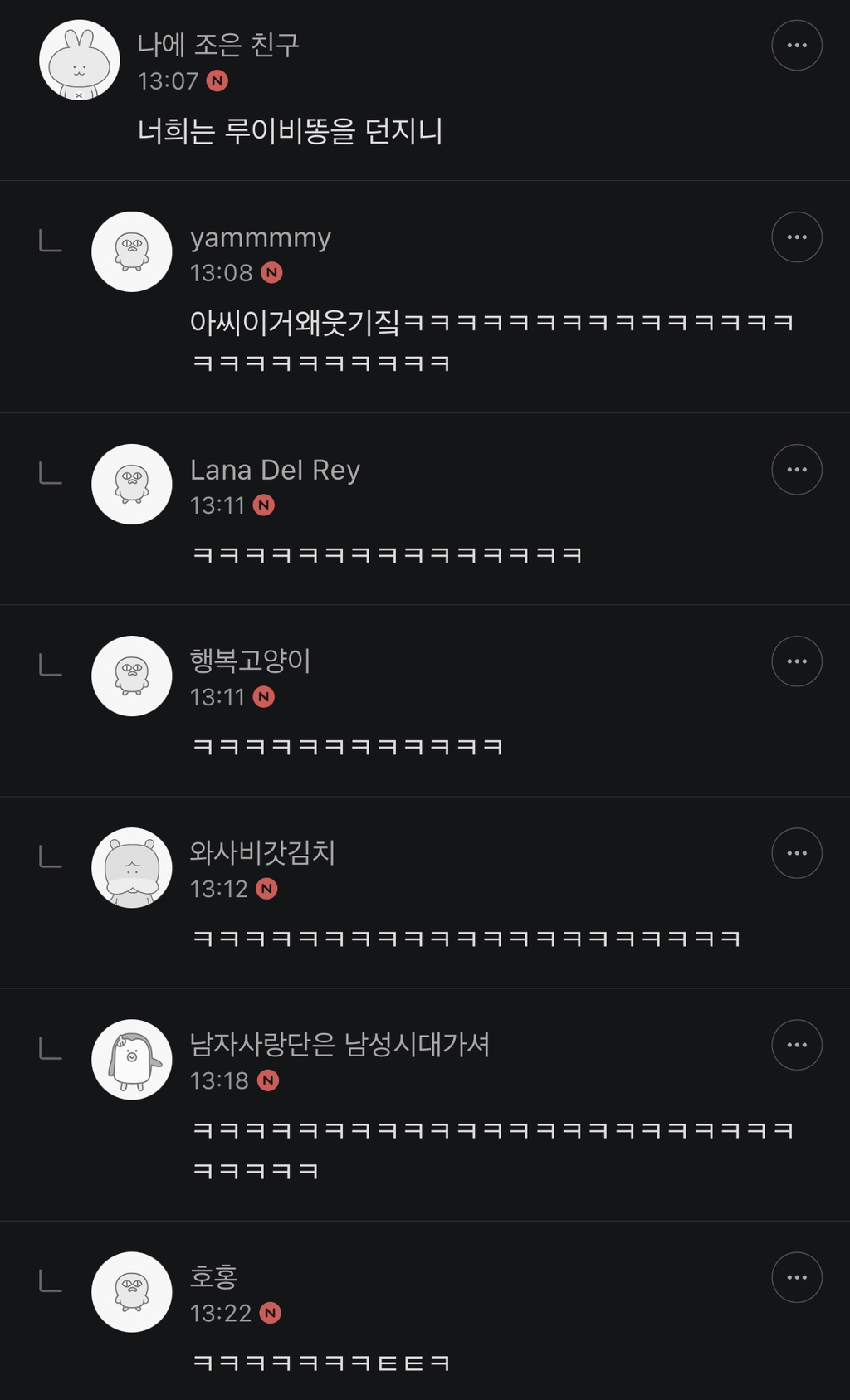Open yammmmy's profile avatar
Viewport: 850px width, 1400px height.
tap(132, 252)
